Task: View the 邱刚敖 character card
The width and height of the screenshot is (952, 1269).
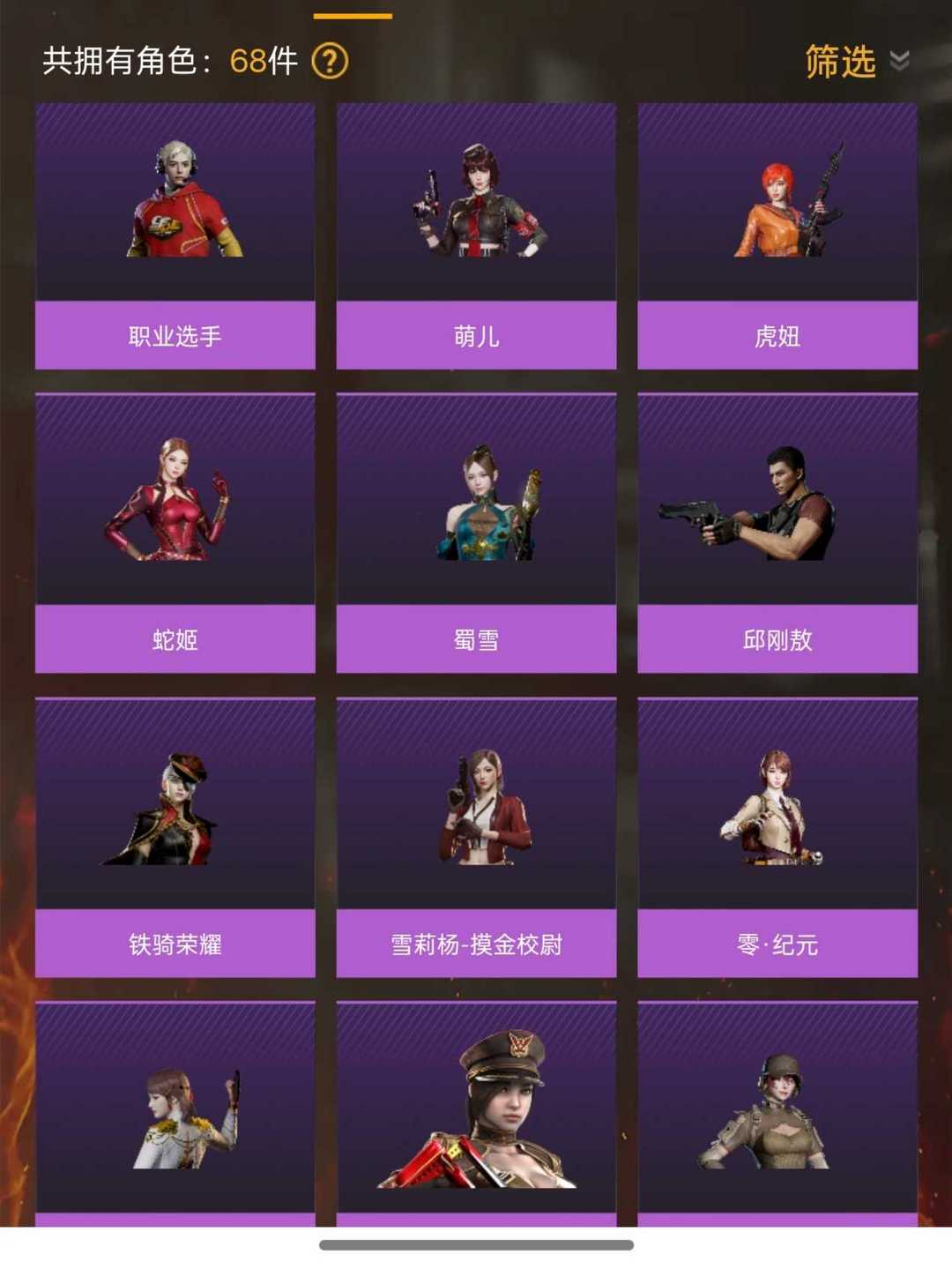Action: [x=777, y=533]
